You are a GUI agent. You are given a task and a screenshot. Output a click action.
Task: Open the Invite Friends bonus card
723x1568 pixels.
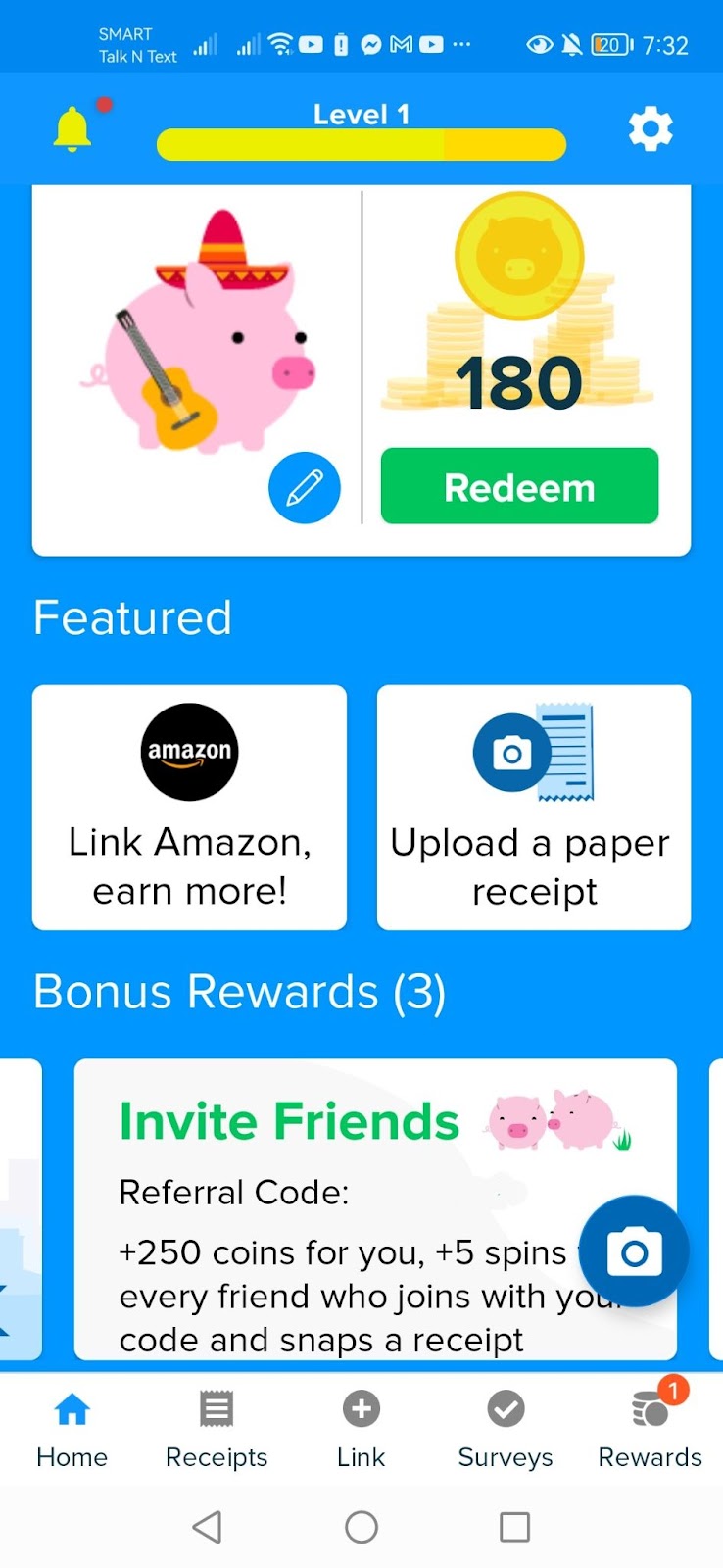coord(375,1209)
